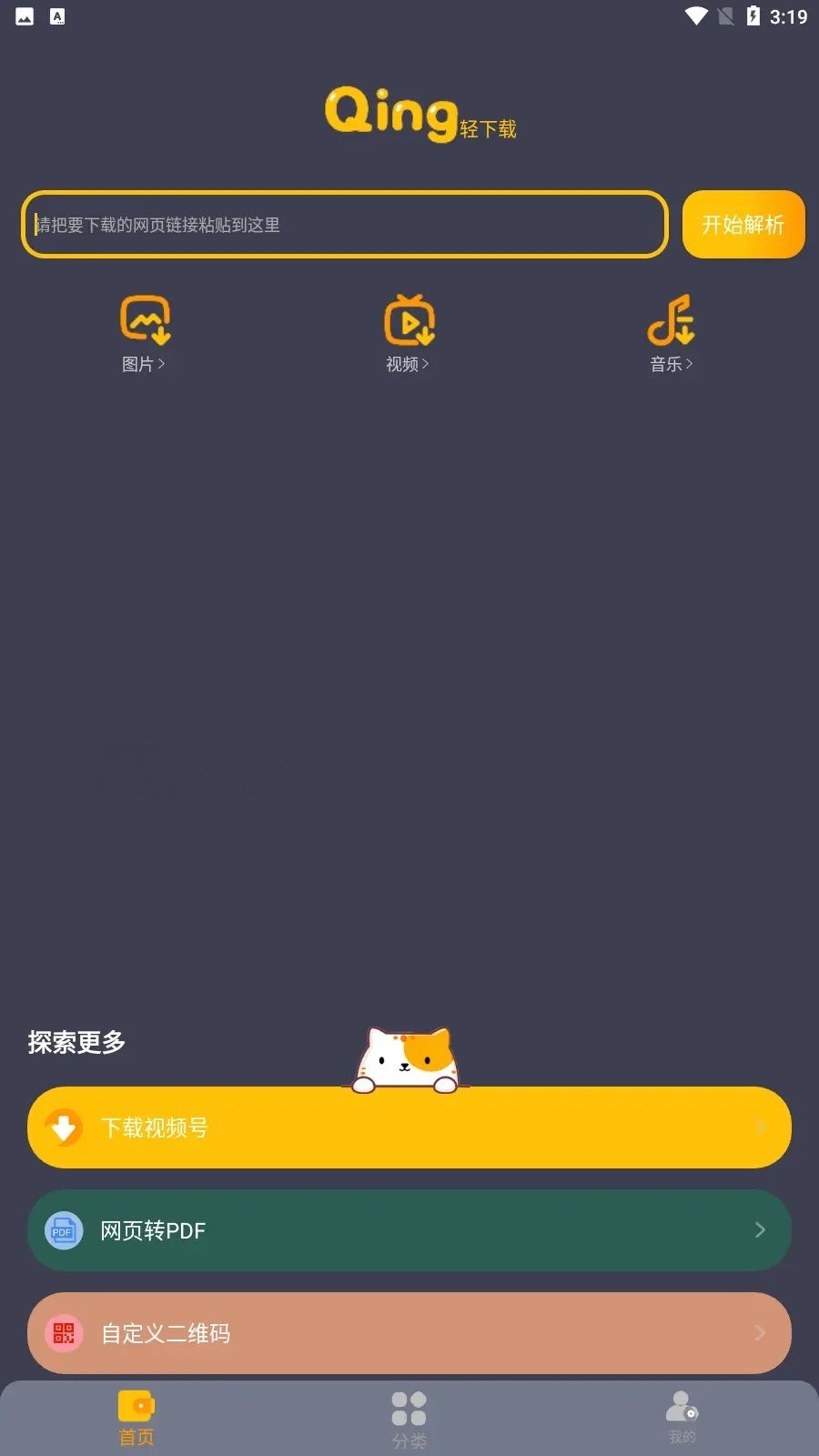Switch to the 分类 tab
819x1456 pixels.
pyautogui.click(x=409, y=1415)
